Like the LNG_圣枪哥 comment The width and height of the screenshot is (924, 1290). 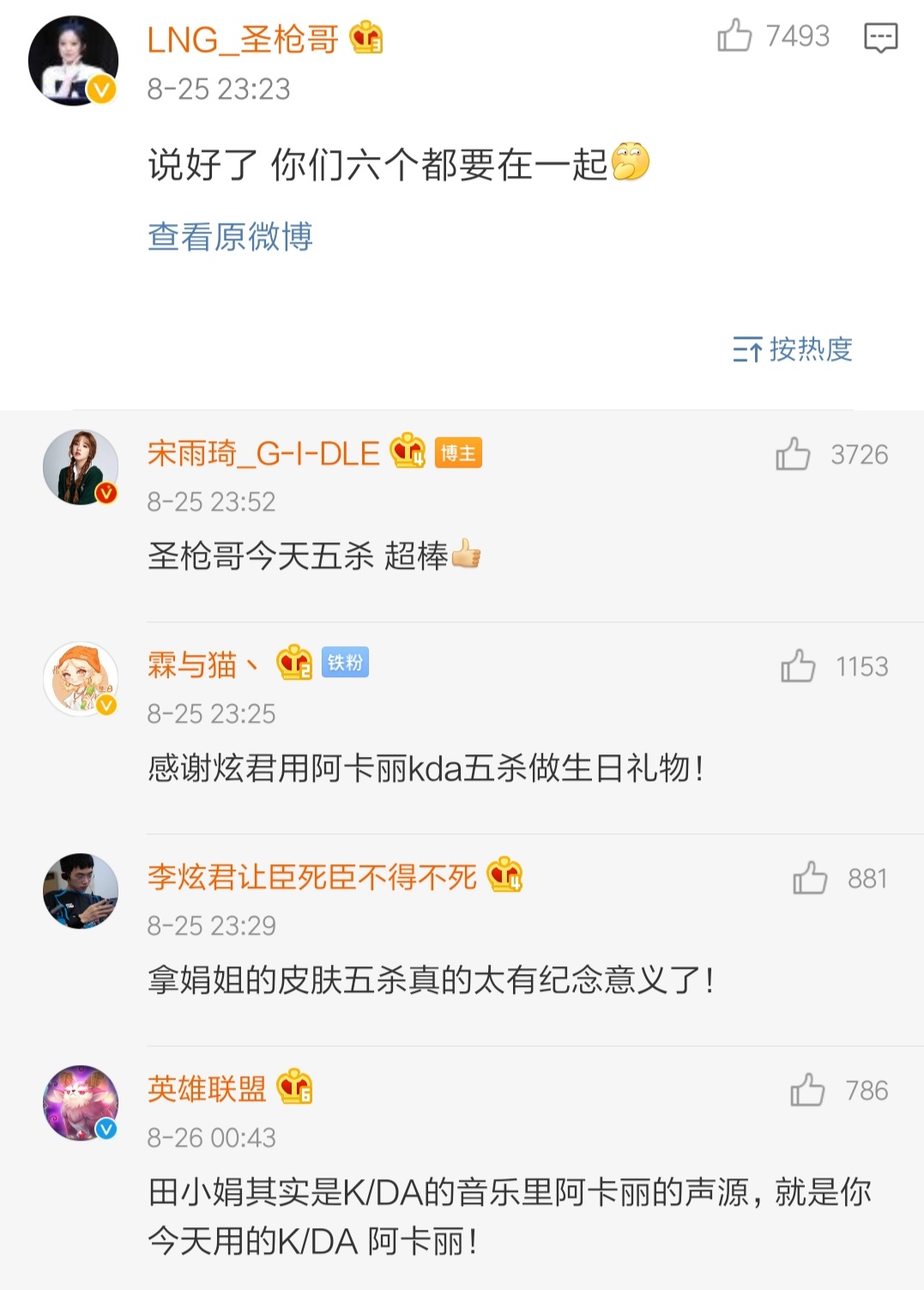734,37
